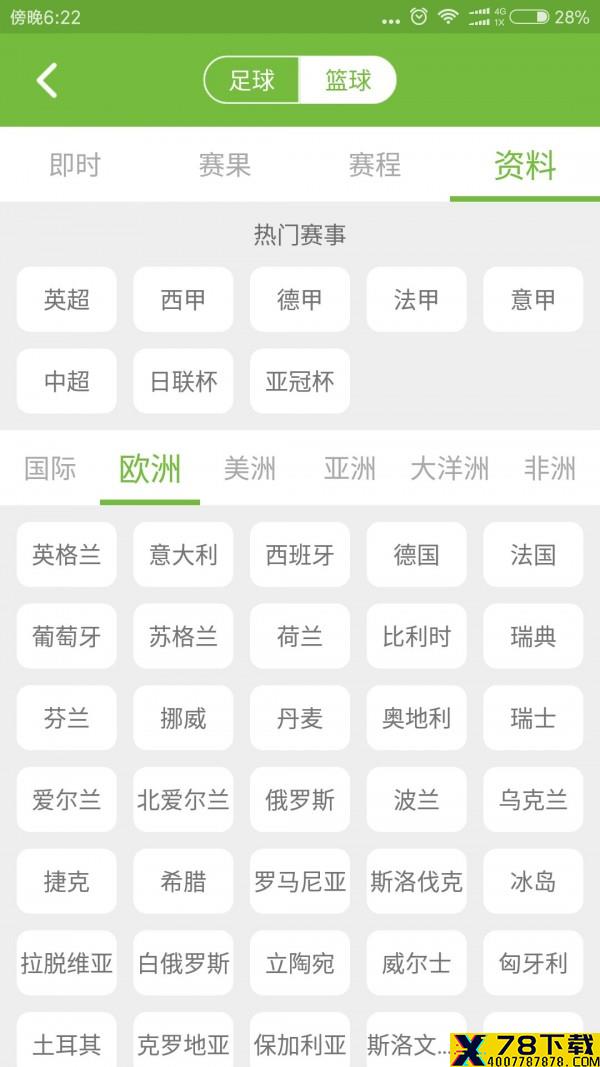This screenshot has width=600, height=1067.
Task: Show the 非洲 region tab
Action: click(549, 468)
